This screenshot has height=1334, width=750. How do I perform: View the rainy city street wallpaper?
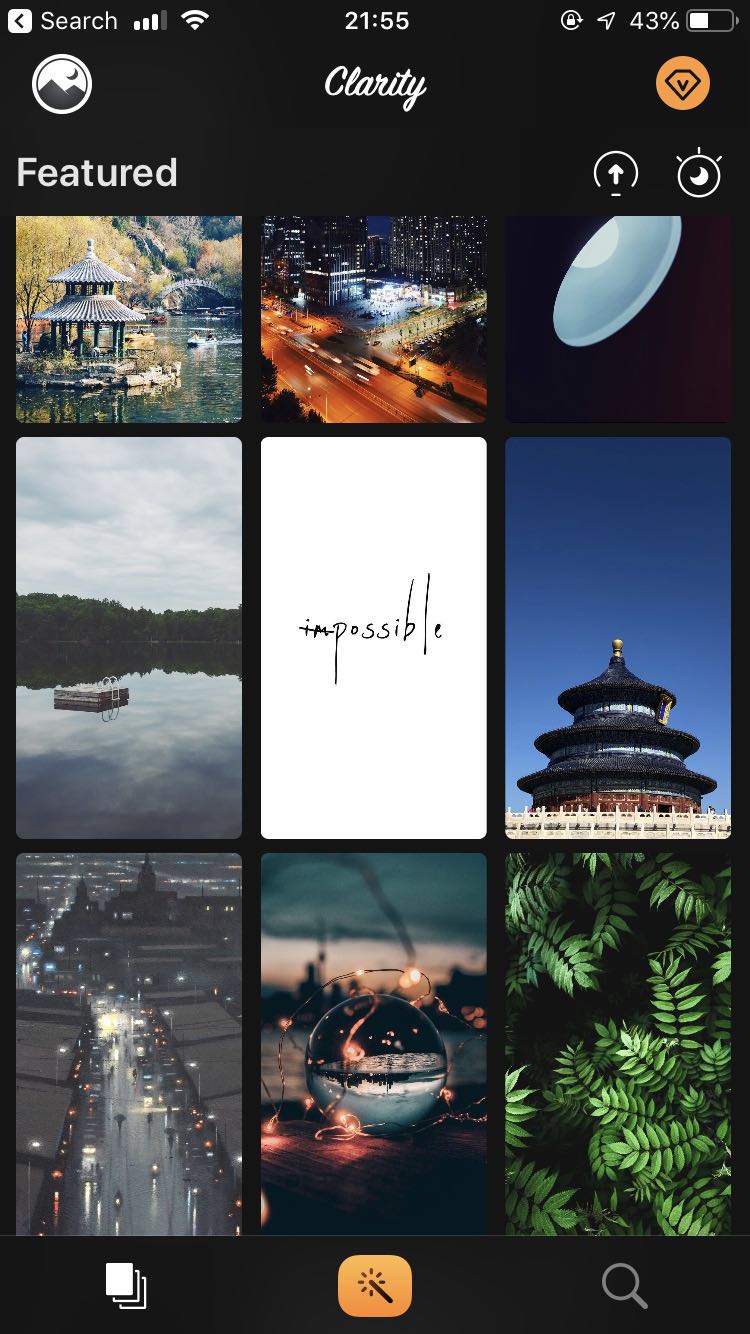click(x=129, y=1043)
